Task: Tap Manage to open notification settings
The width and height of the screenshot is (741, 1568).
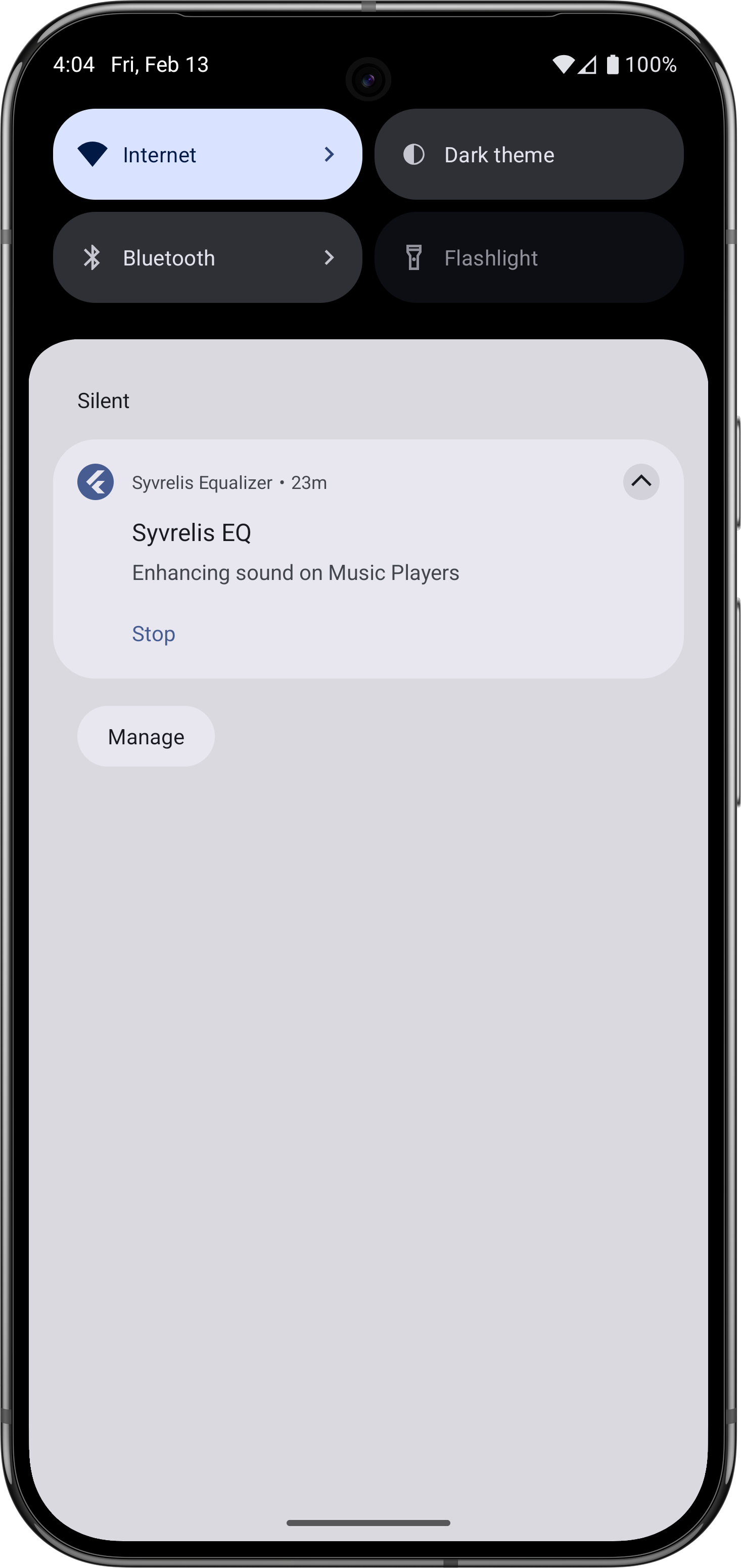Action: tap(146, 737)
